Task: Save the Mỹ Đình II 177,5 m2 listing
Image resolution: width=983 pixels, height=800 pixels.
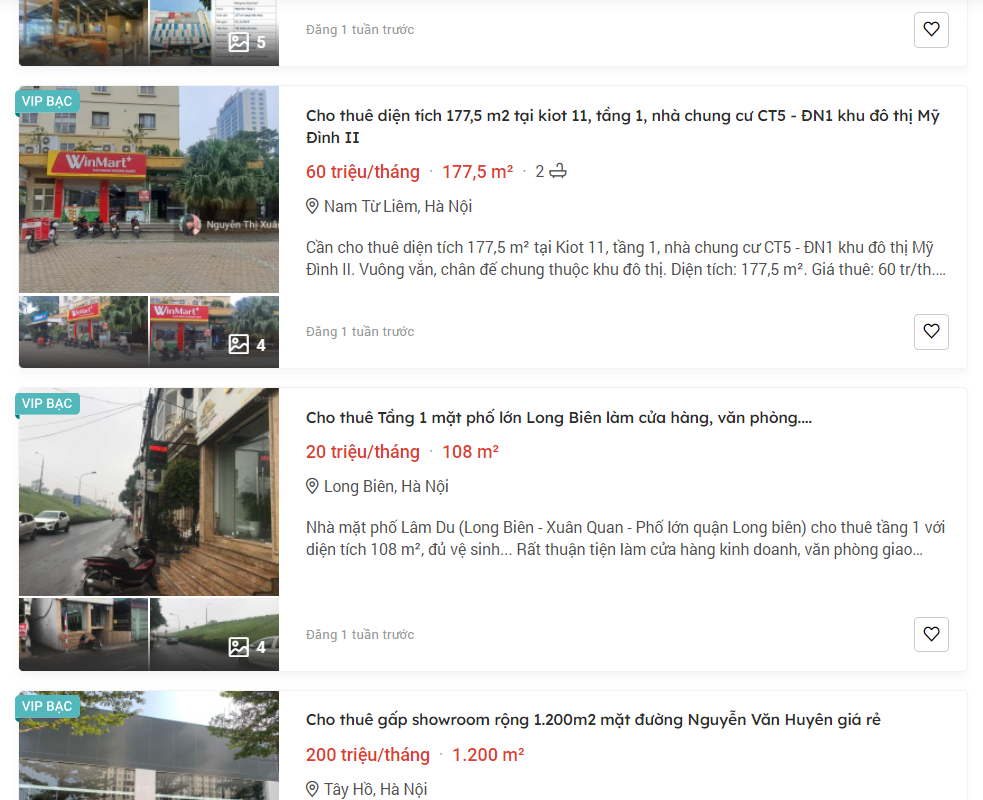Action: [931, 331]
